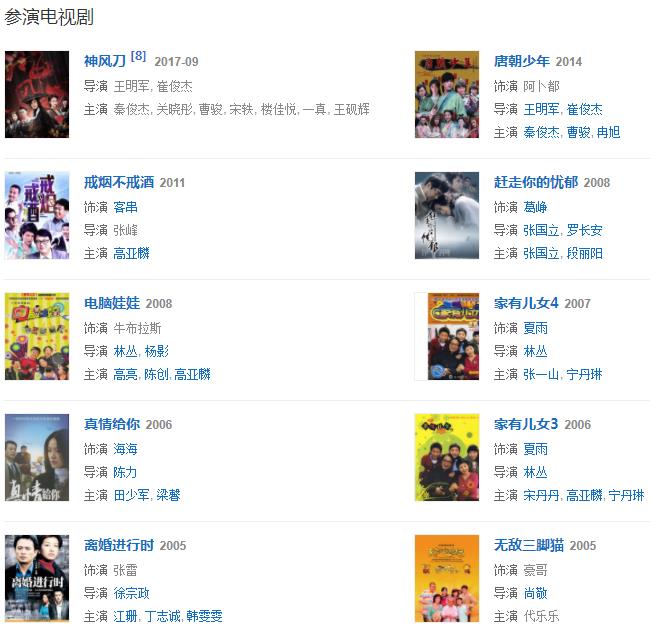This screenshot has height=638, width=650.
Task: Open director 徐宗政's page
Action: (132, 593)
